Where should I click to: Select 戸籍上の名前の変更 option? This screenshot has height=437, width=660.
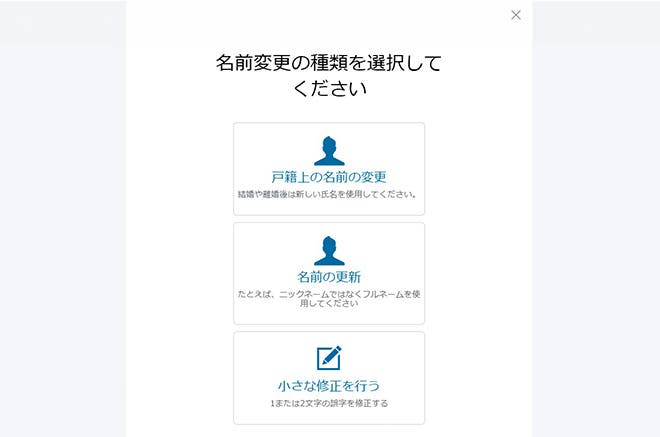click(328, 169)
